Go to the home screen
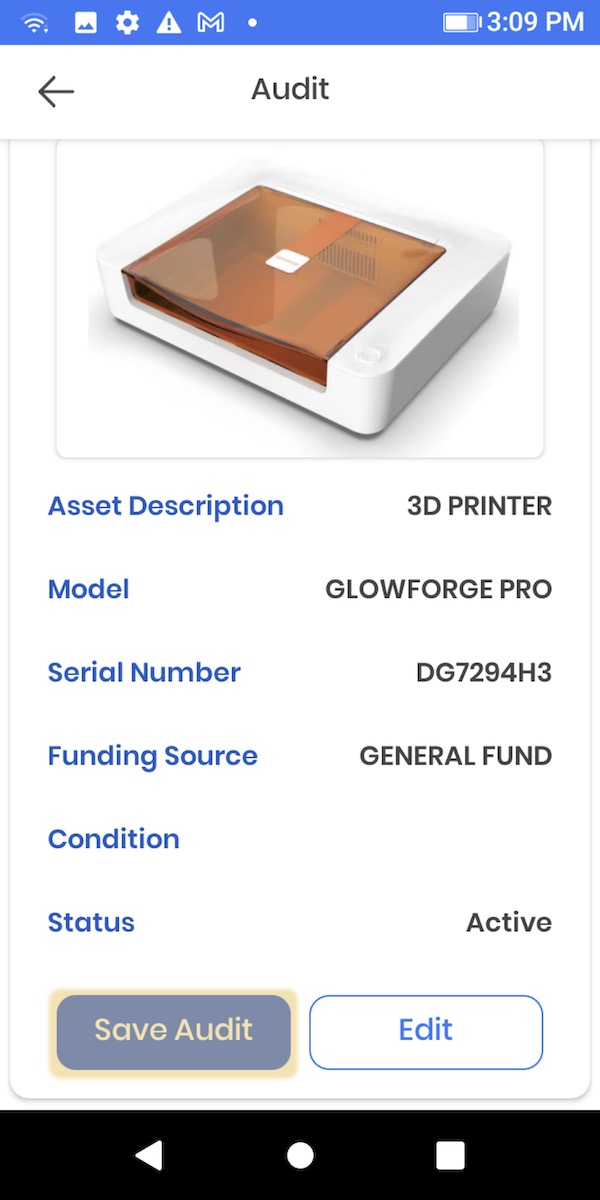 (x=300, y=1156)
